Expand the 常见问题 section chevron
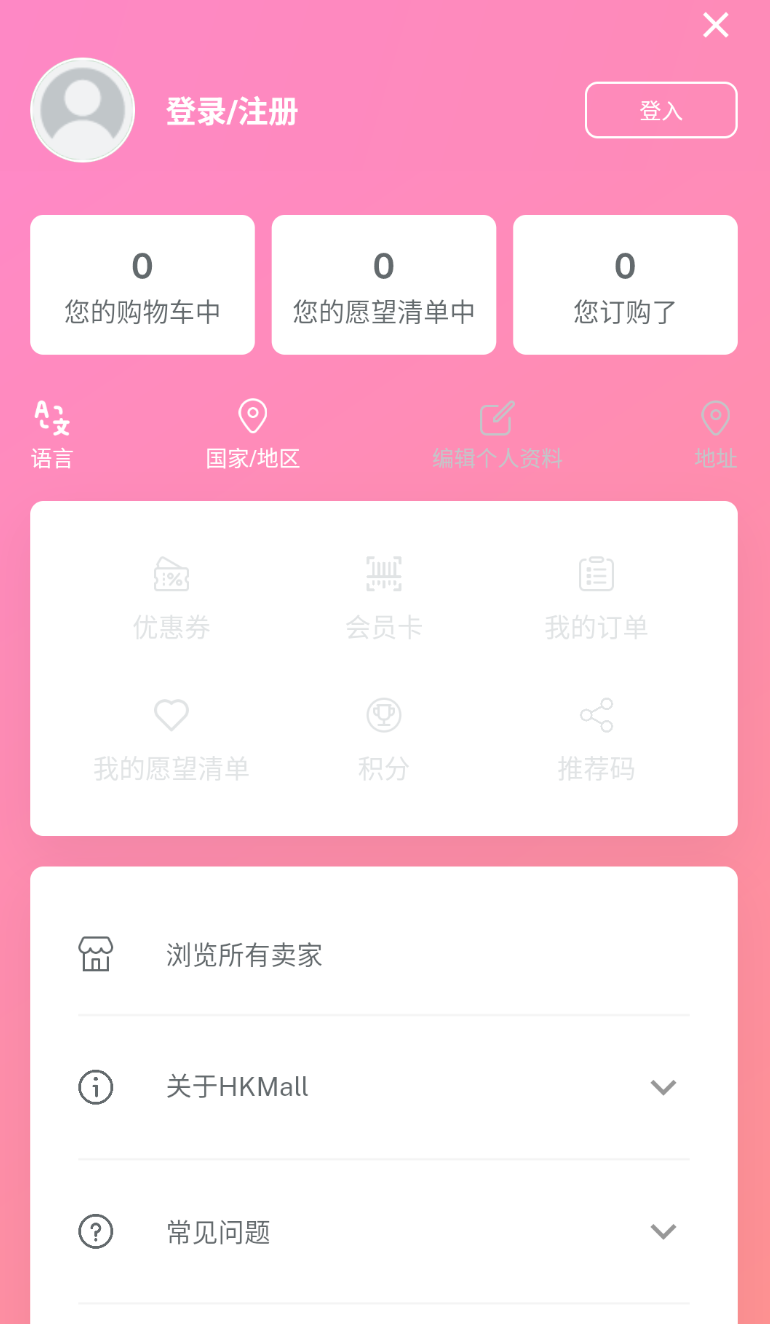The image size is (770, 1324). [x=663, y=1231]
